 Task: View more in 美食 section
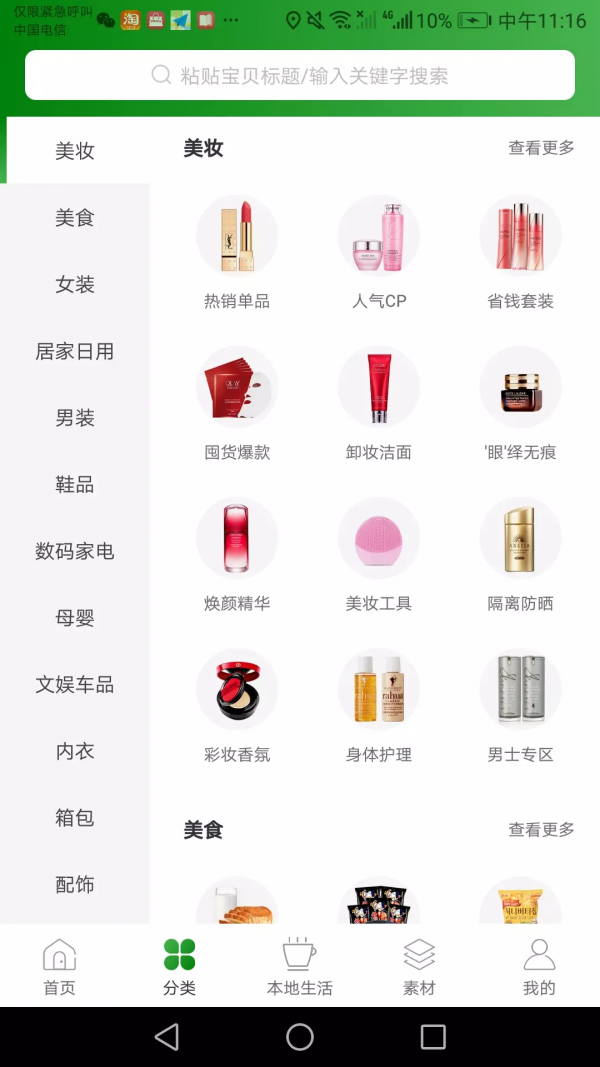click(541, 829)
